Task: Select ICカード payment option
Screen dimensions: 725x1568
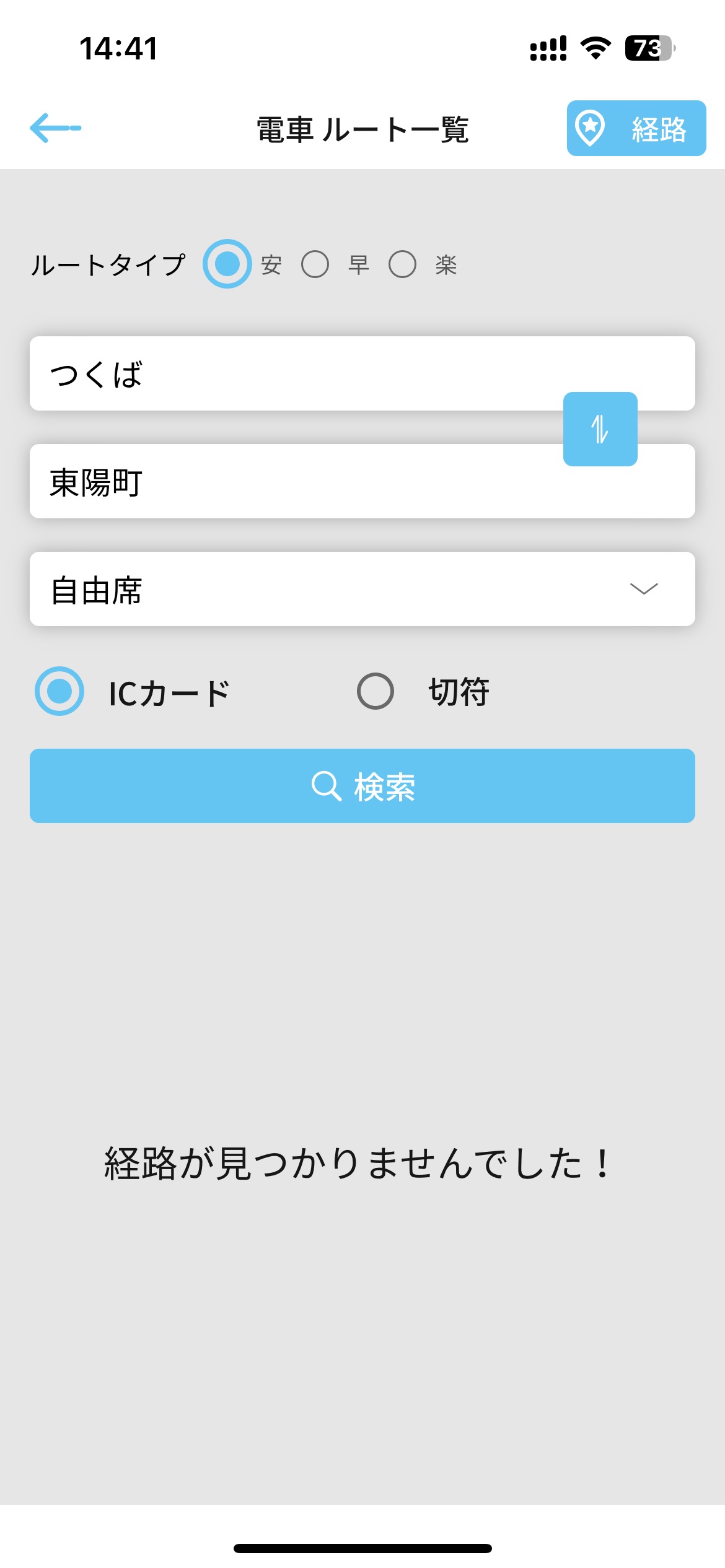Action: (59, 691)
